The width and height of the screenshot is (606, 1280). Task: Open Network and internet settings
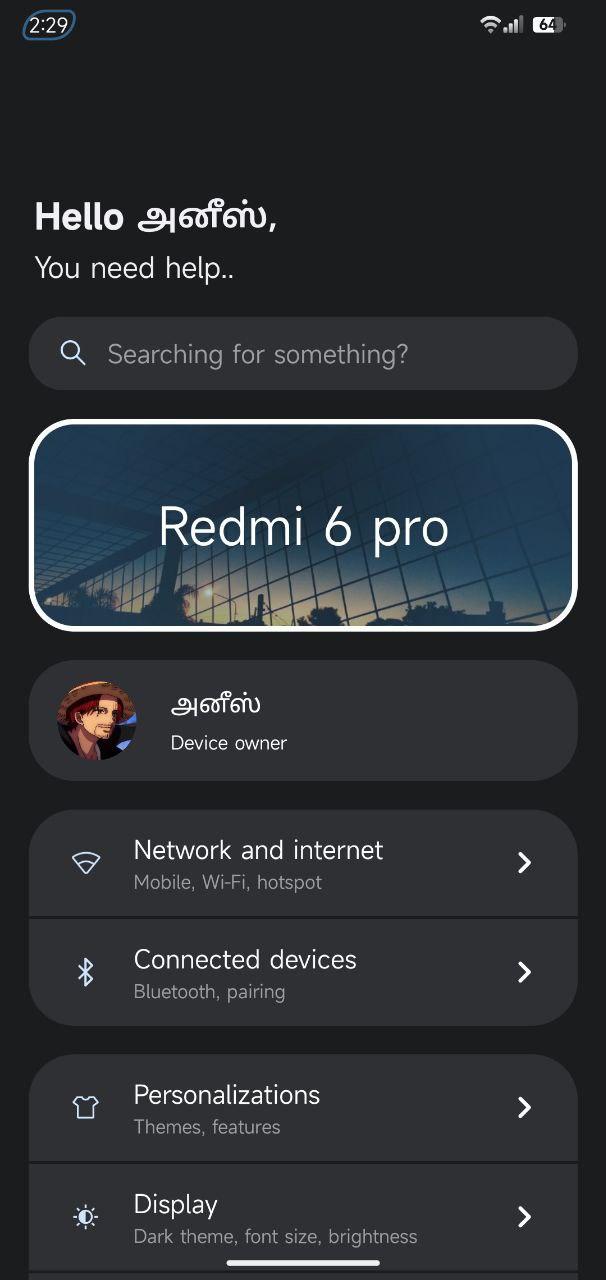(303, 863)
